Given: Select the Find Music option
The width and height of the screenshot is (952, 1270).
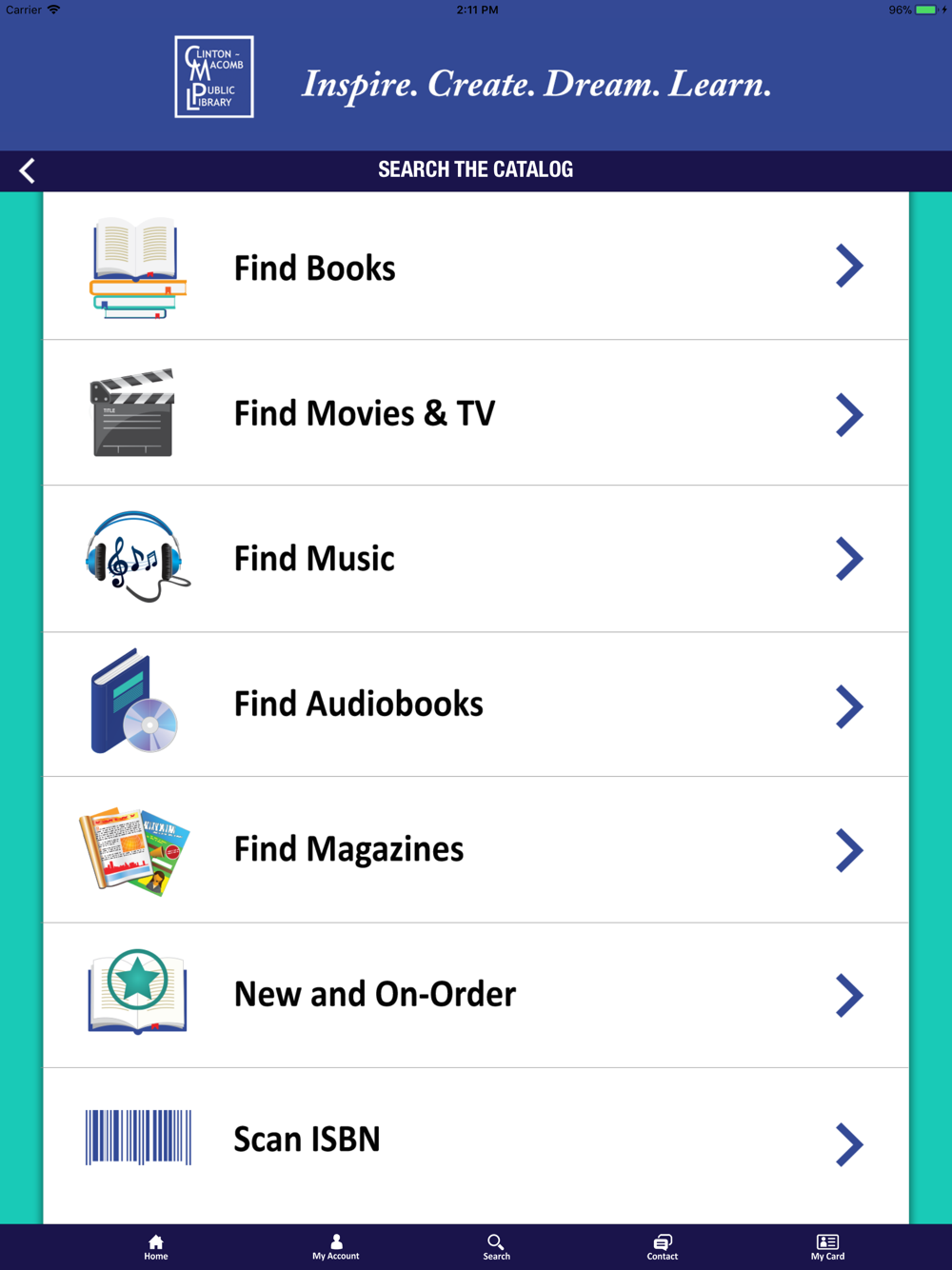Looking at the screenshot, I should pyautogui.click(x=476, y=559).
